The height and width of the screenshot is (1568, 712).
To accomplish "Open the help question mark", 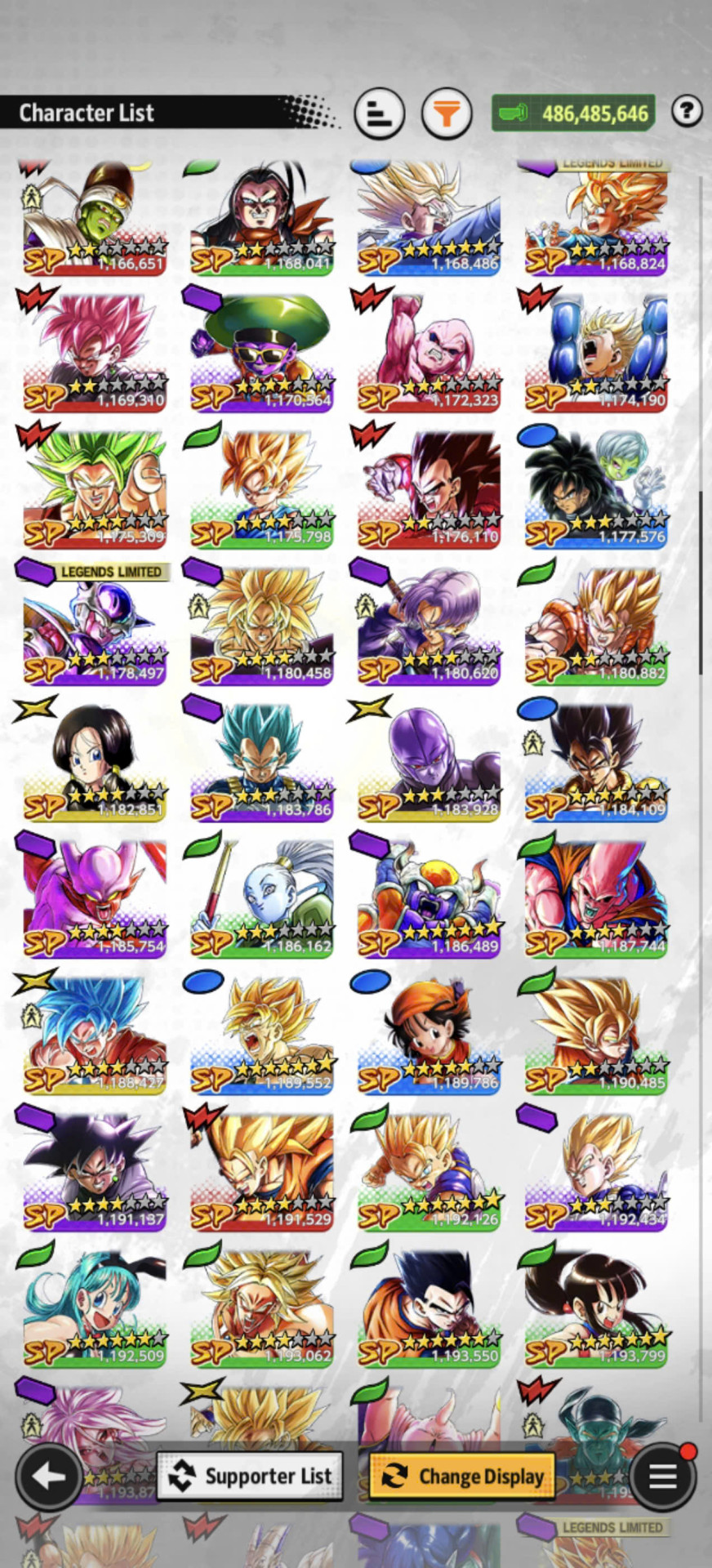I will (x=687, y=110).
